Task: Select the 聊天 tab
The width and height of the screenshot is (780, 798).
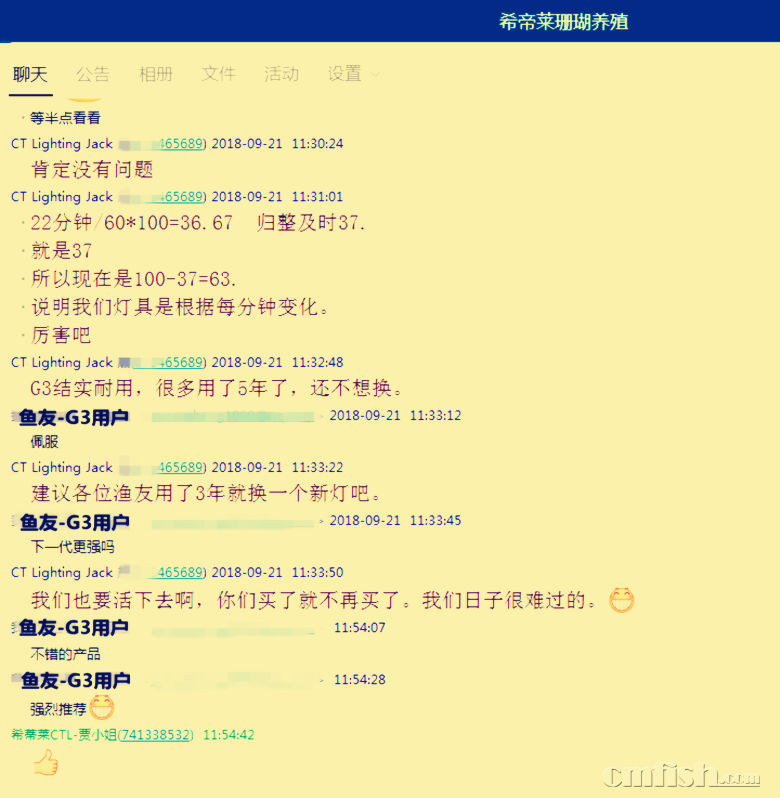Action: (x=30, y=74)
